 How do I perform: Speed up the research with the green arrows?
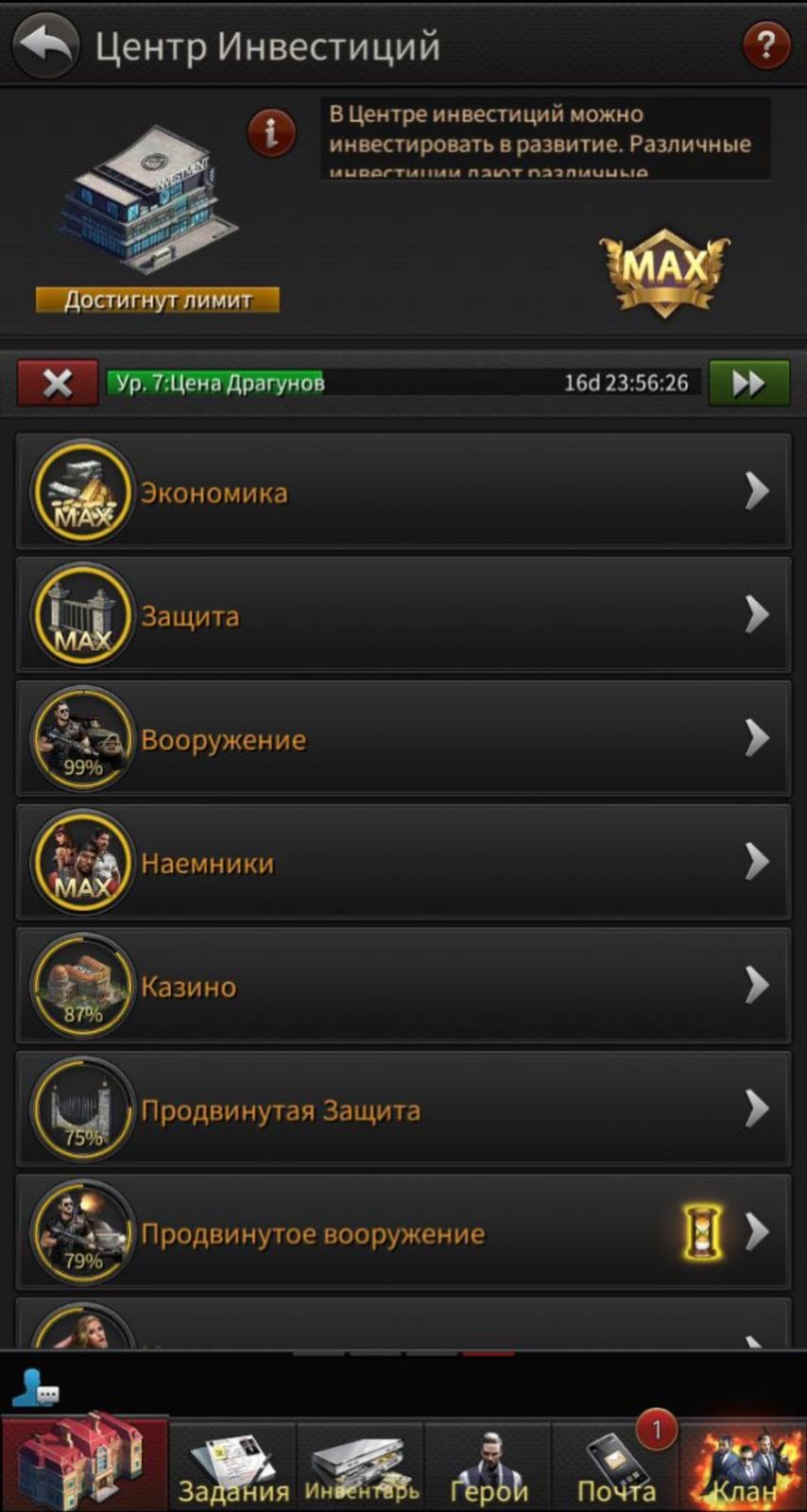pos(748,384)
